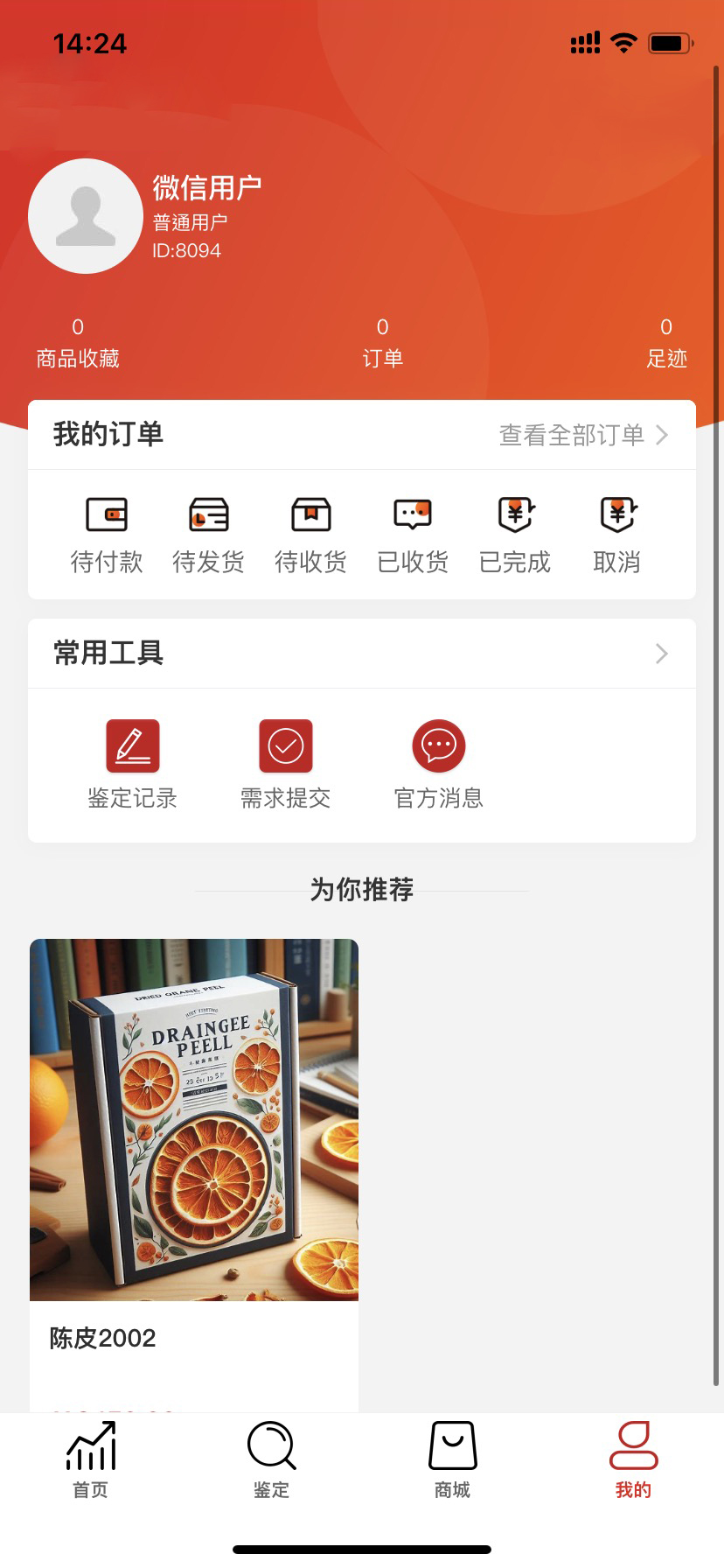View the 订单 order count
Image resolution: width=724 pixels, height=1568 pixels.
381,341
